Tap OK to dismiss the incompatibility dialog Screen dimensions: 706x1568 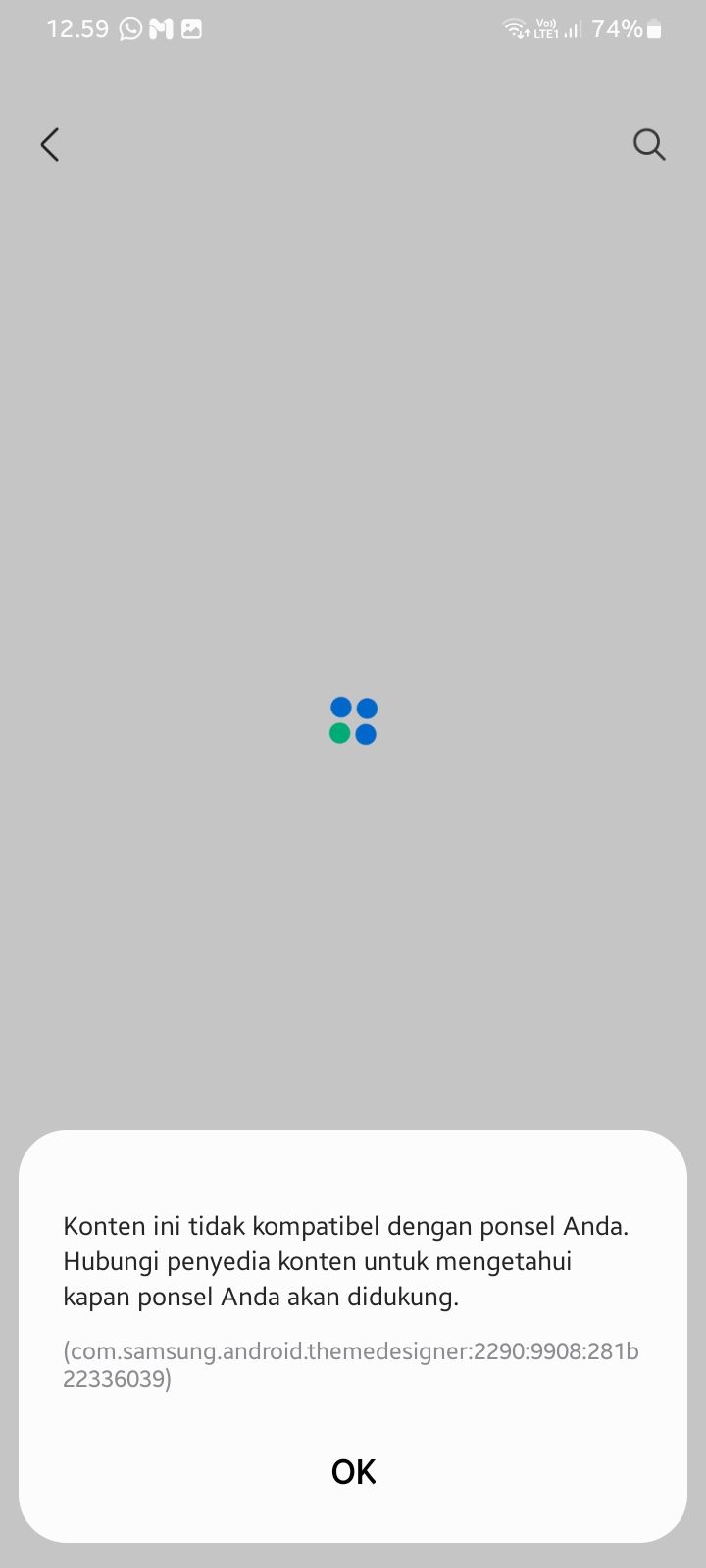(353, 1471)
